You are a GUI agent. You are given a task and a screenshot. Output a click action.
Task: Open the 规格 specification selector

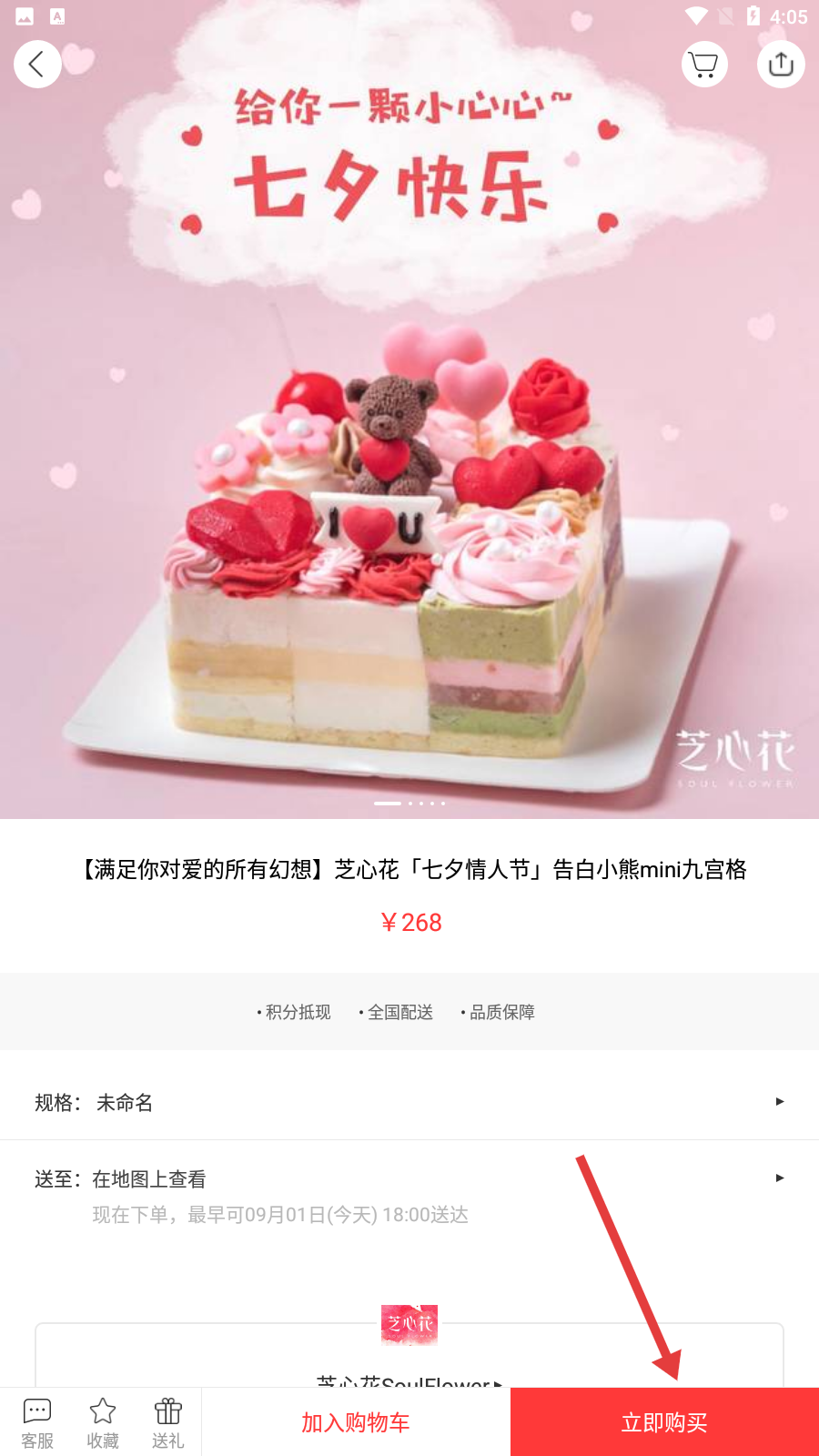(409, 1102)
